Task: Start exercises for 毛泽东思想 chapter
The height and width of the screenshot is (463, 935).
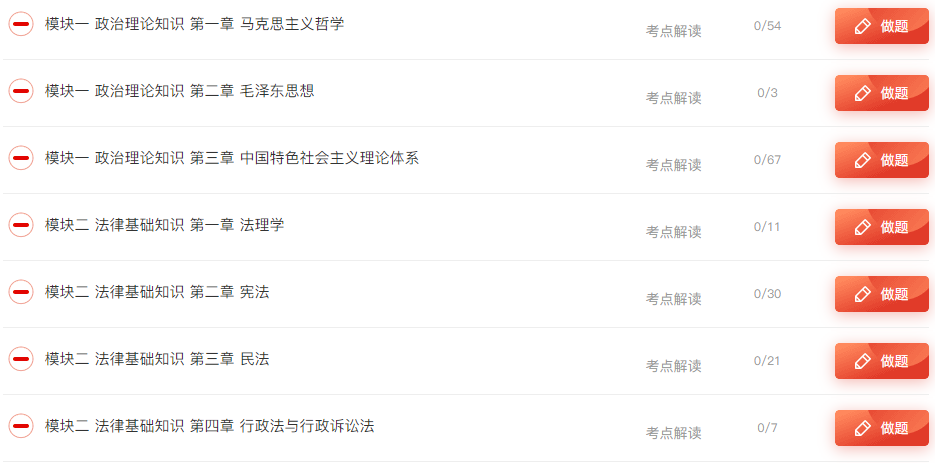Action: [881, 93]
